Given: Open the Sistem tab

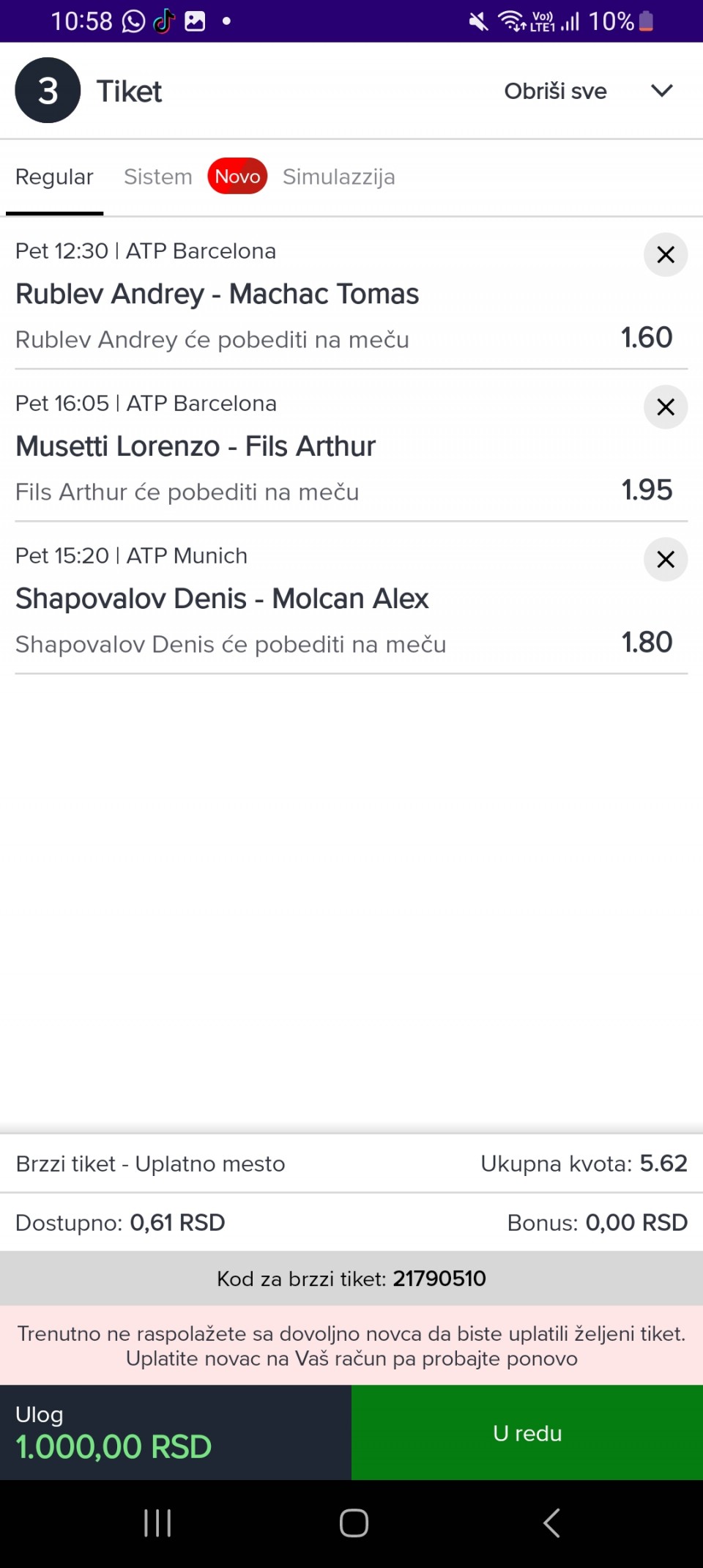Looking at the screenshot, I should coord(158,177).
